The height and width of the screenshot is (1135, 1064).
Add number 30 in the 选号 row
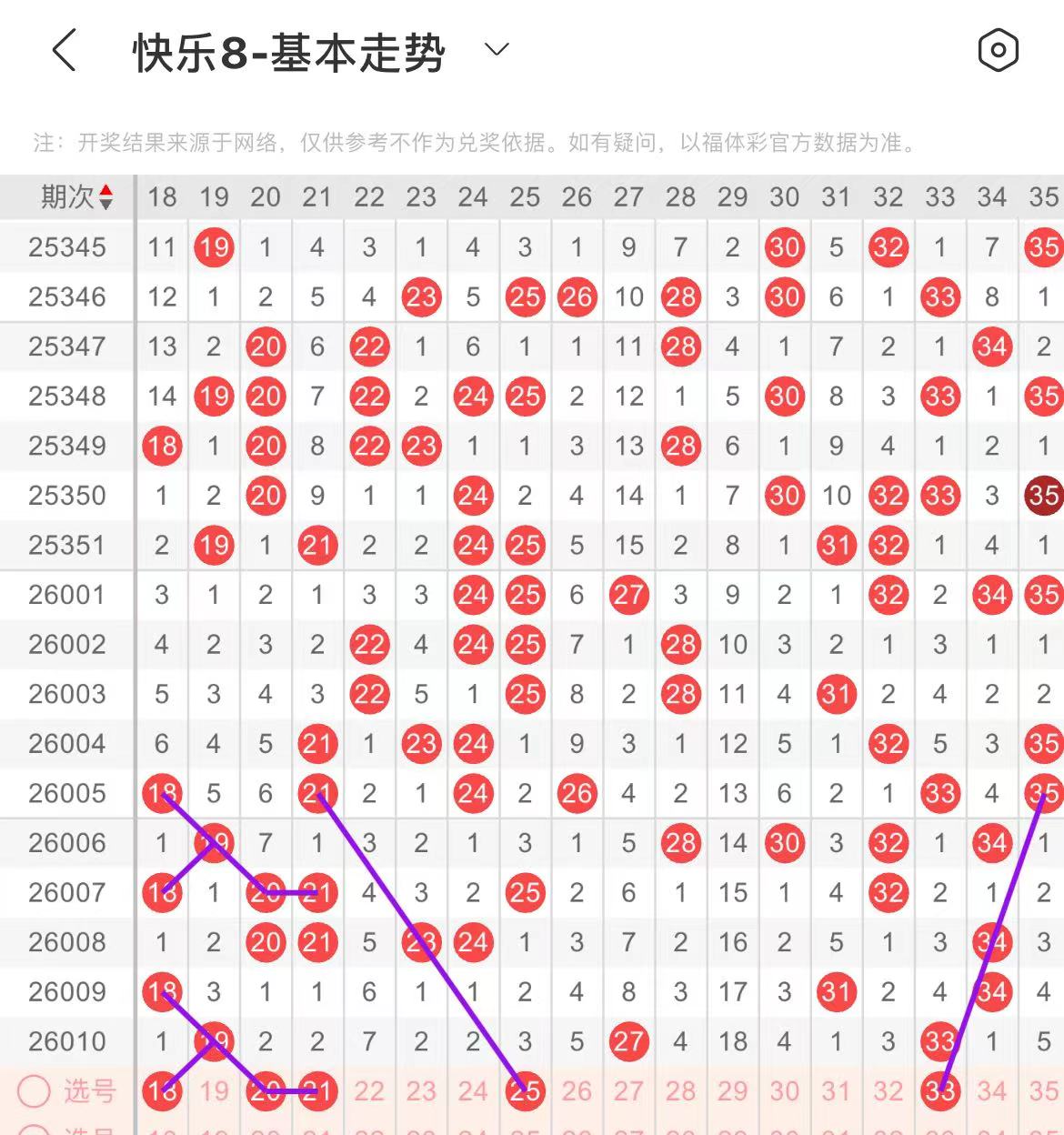pos(784,1090)
